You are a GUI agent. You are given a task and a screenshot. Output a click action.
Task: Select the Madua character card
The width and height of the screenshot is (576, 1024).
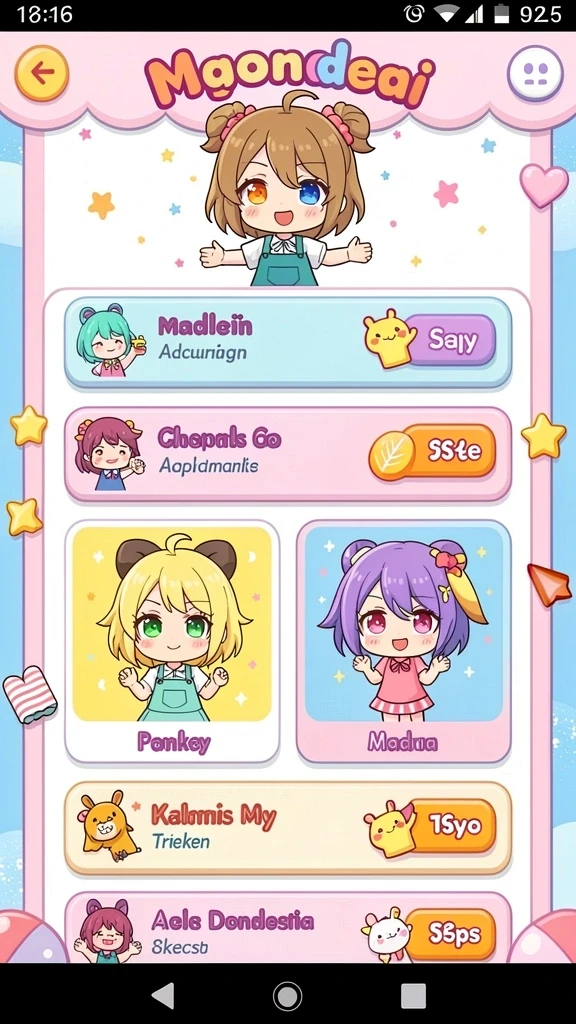click(x=404, y=641)
